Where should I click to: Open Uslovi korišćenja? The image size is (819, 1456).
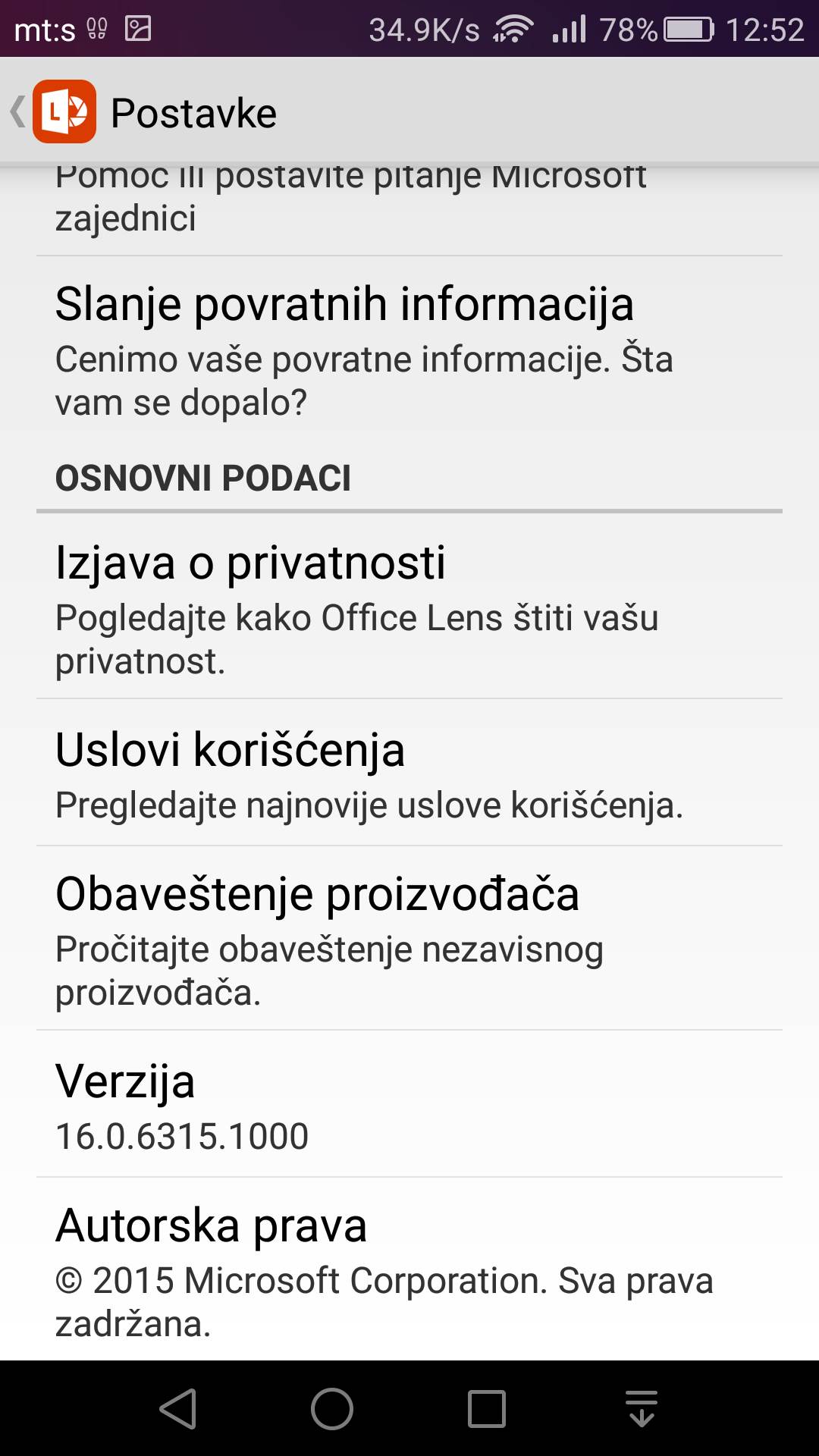[x=409, y=773]
